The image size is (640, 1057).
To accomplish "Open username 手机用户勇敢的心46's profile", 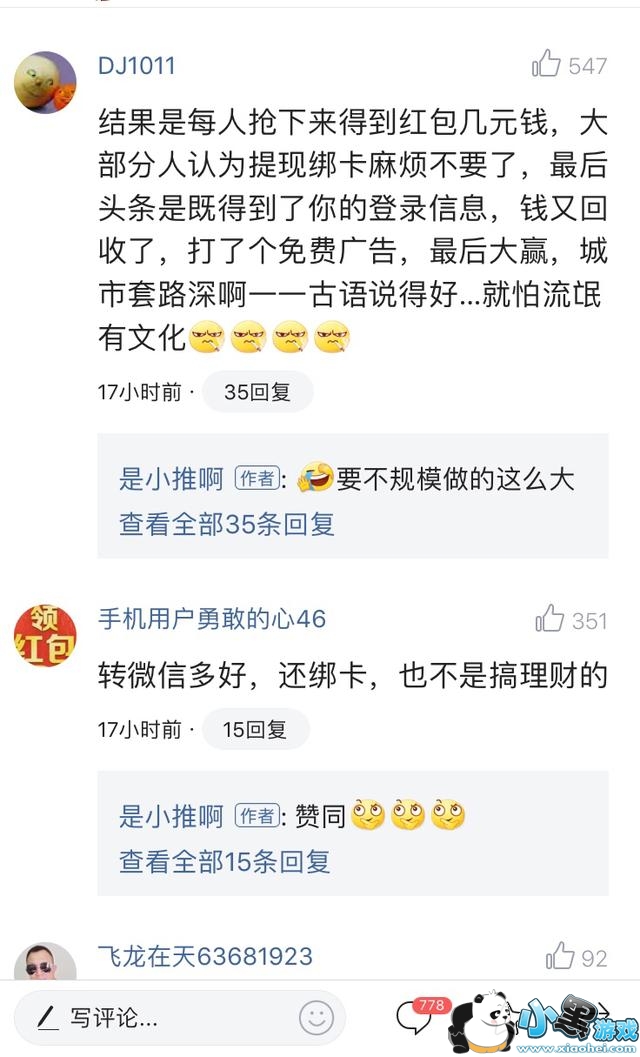I will click(212, 619).
